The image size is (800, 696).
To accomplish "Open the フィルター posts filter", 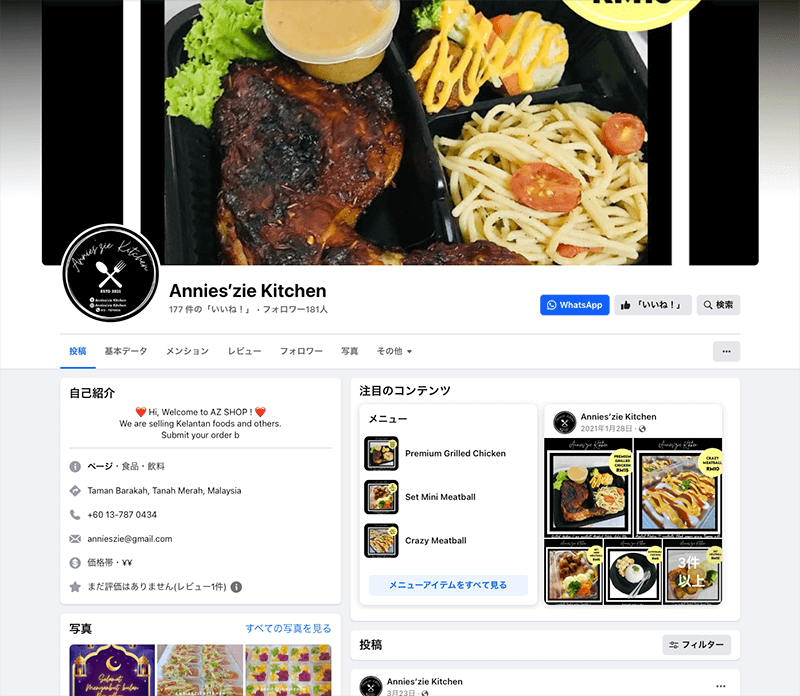I will point(696,645).
